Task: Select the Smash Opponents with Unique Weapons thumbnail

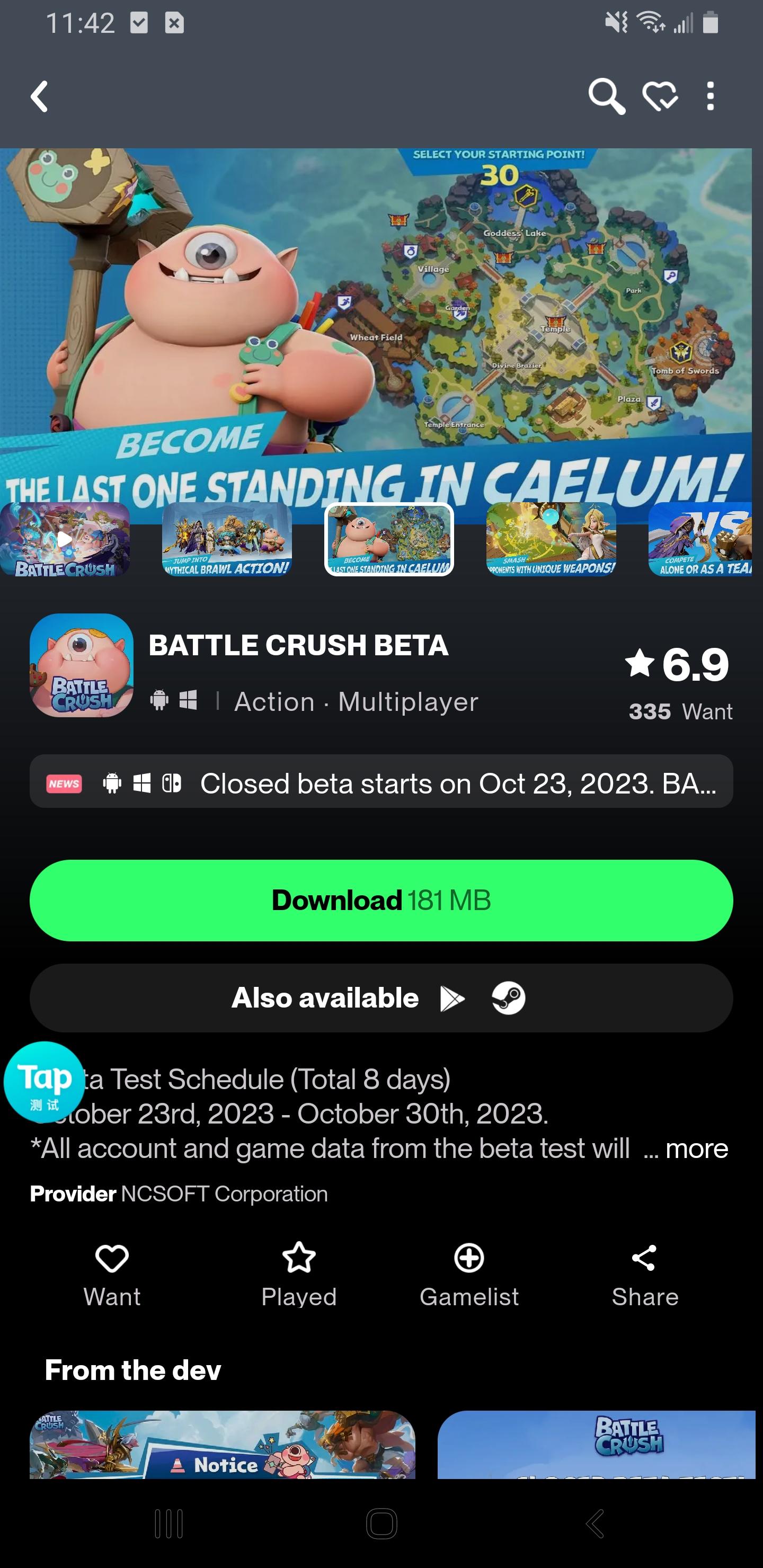Action: click(x=551, y=539)
